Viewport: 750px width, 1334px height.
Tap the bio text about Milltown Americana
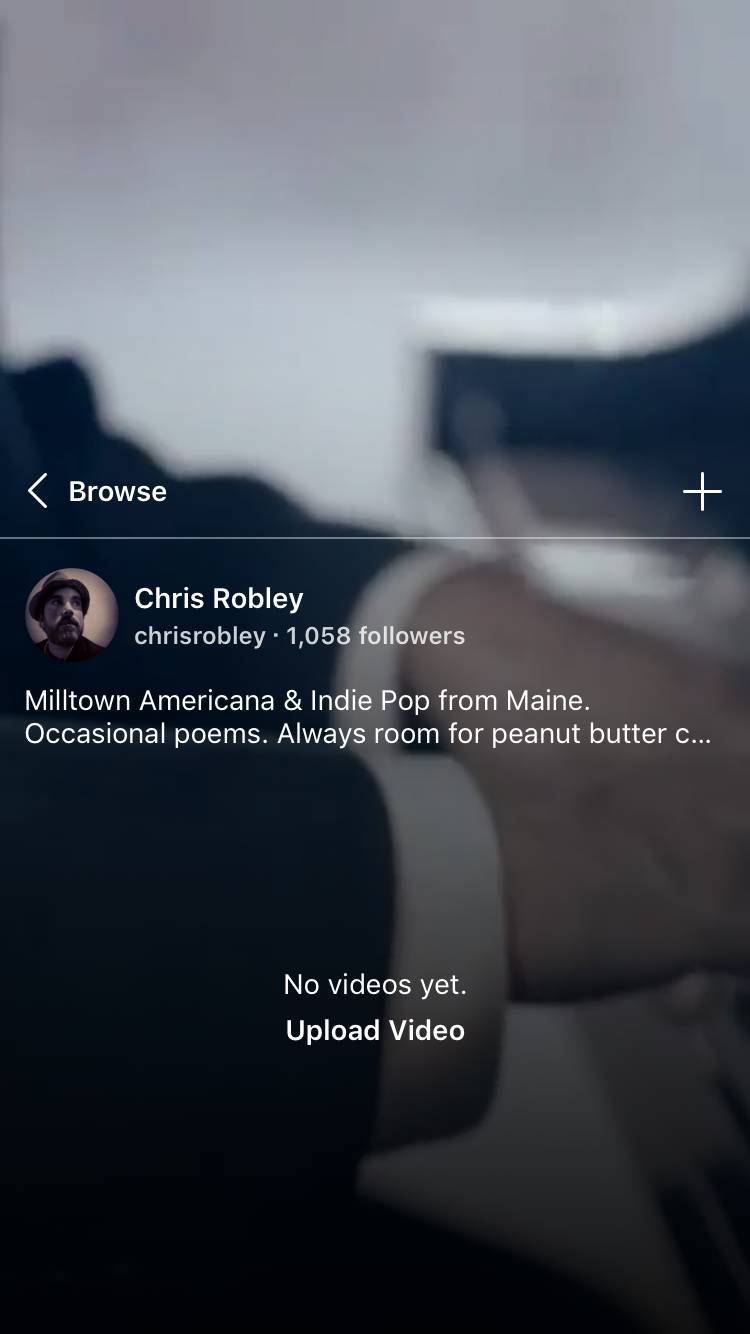[x=308, y=700]
